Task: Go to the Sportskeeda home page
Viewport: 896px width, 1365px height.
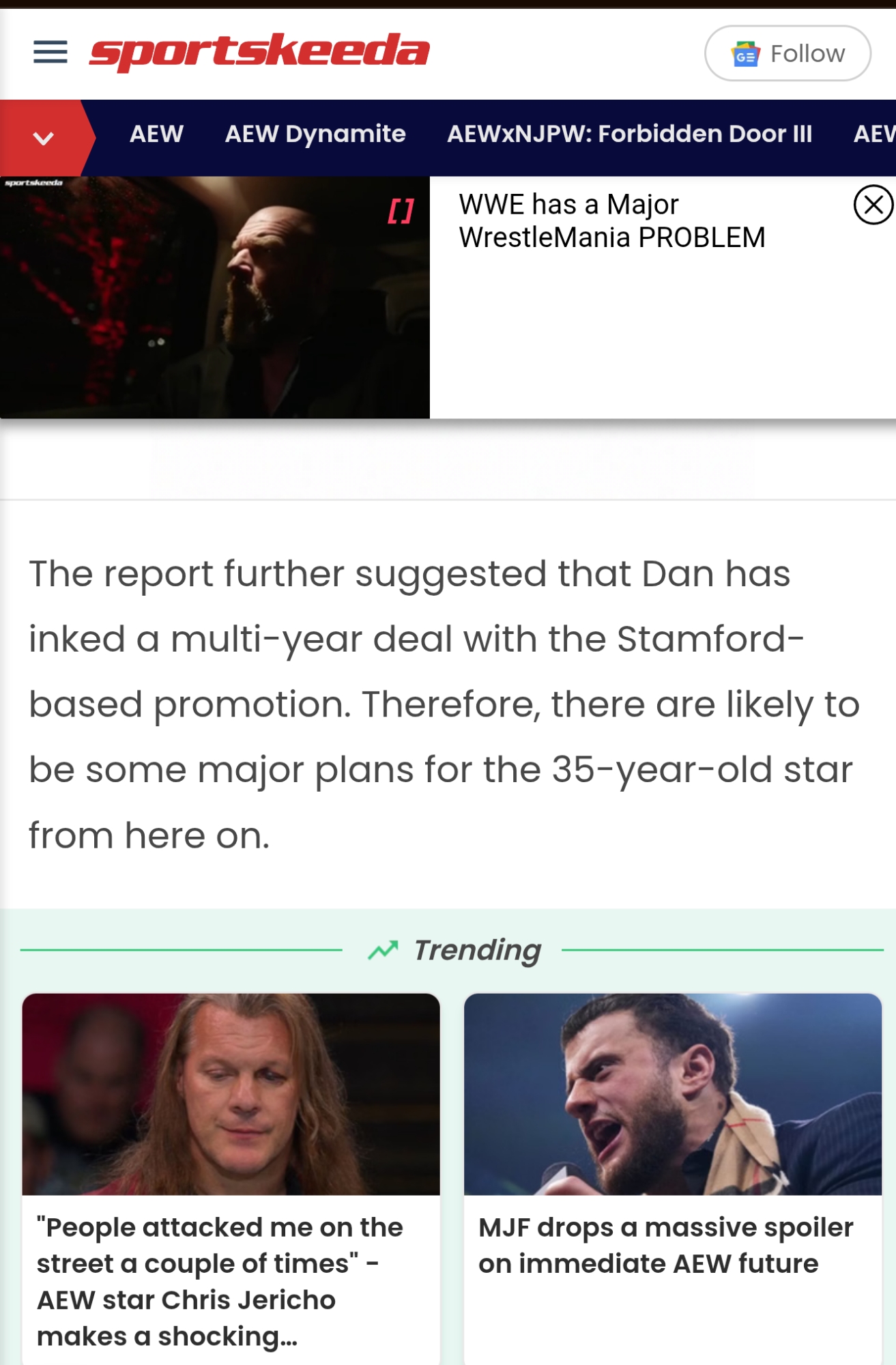Action: tap(259, 52)
